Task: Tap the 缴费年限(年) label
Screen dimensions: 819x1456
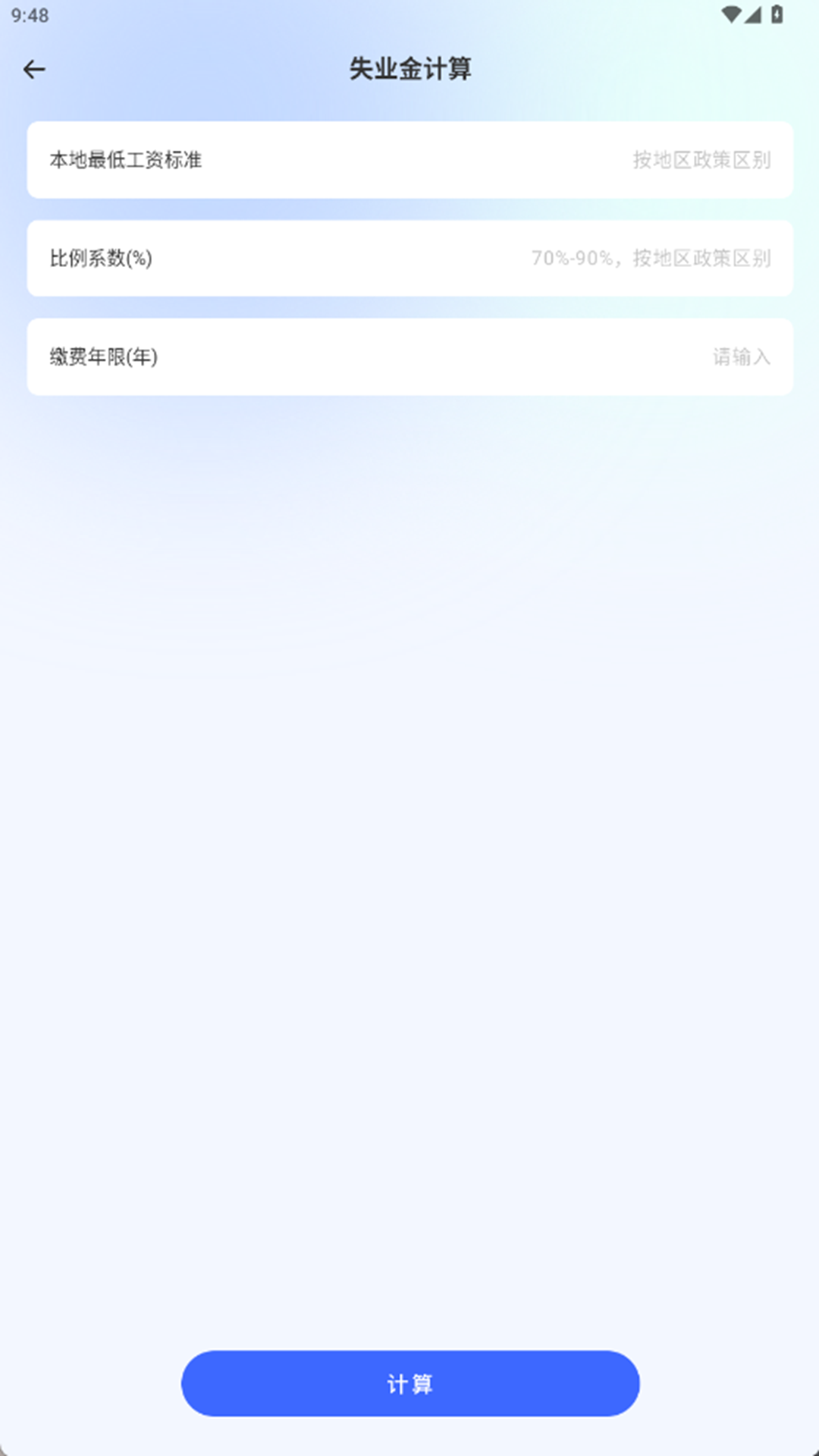Action: click(x=104, y=357)
